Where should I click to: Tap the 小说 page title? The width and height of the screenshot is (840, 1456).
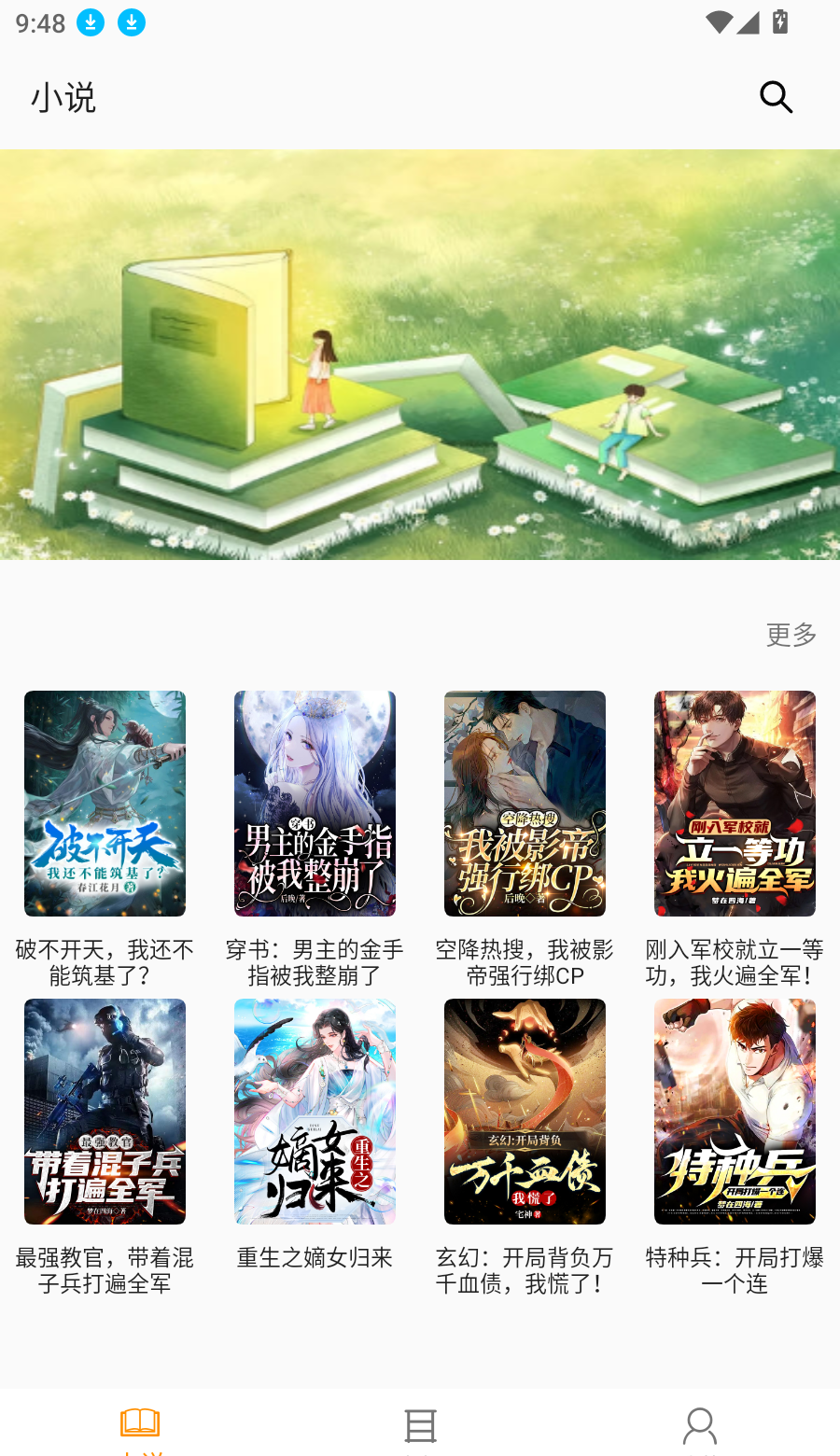(x=64, y=96)
